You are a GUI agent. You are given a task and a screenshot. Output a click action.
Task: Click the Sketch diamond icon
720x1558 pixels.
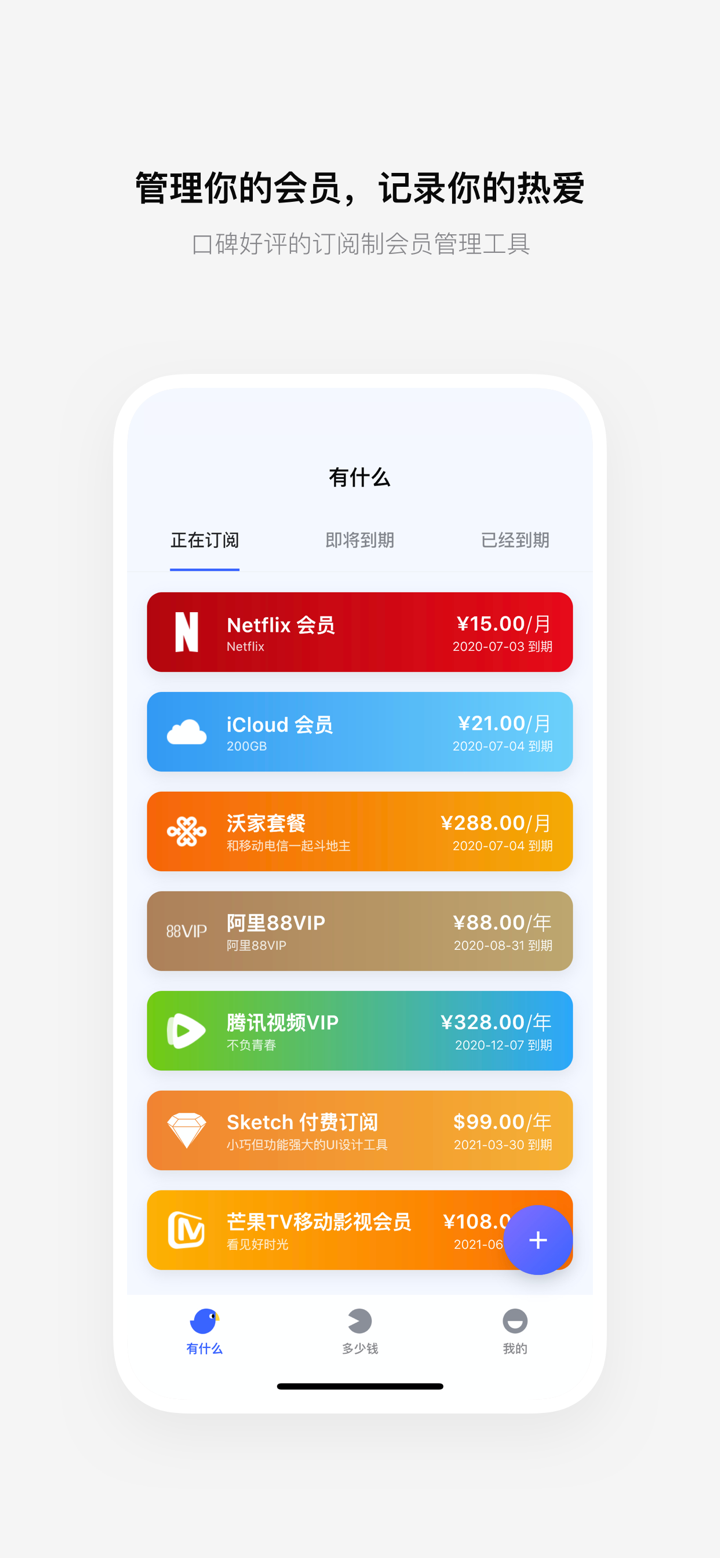point(186,1130)
